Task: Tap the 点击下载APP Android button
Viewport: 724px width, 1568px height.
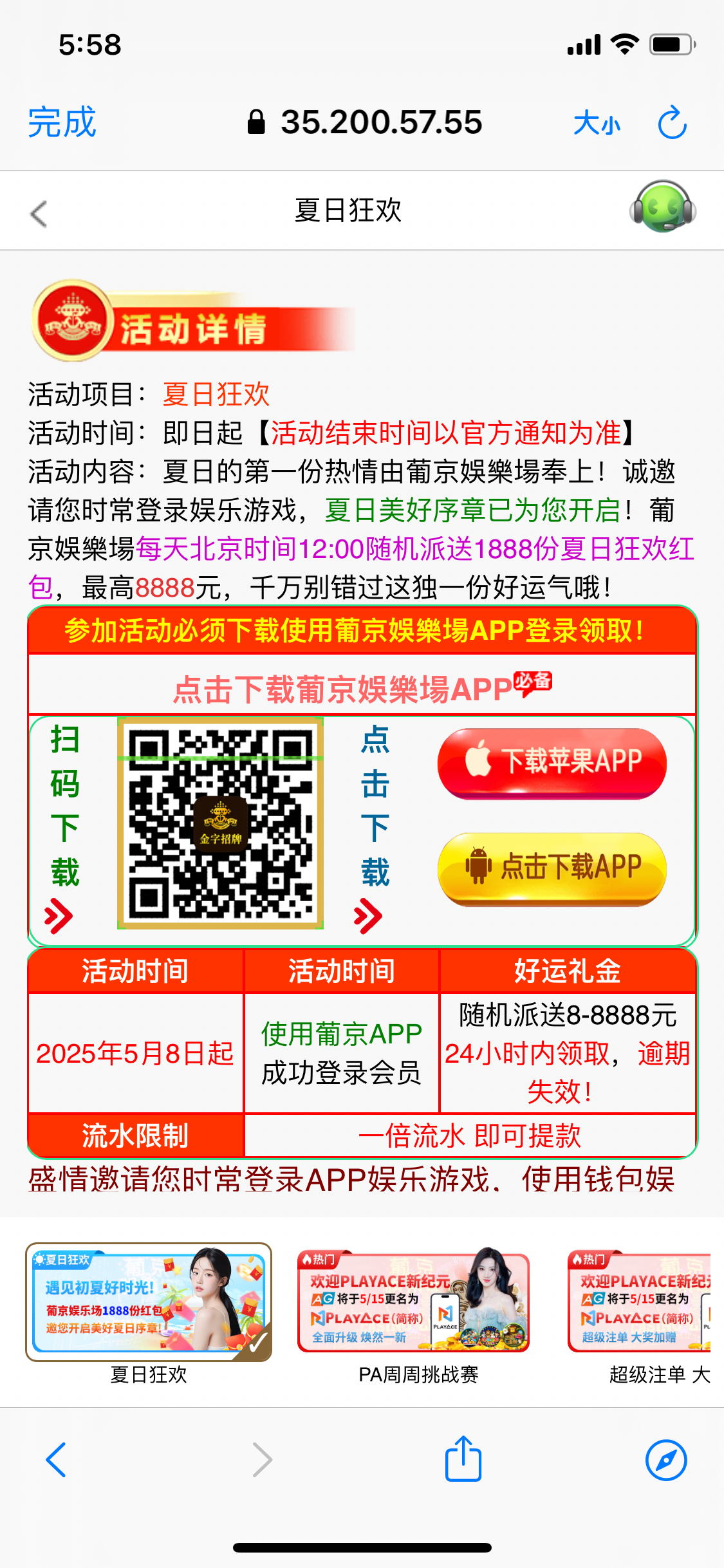Action: pyautogui.click(x=552, y=868)
